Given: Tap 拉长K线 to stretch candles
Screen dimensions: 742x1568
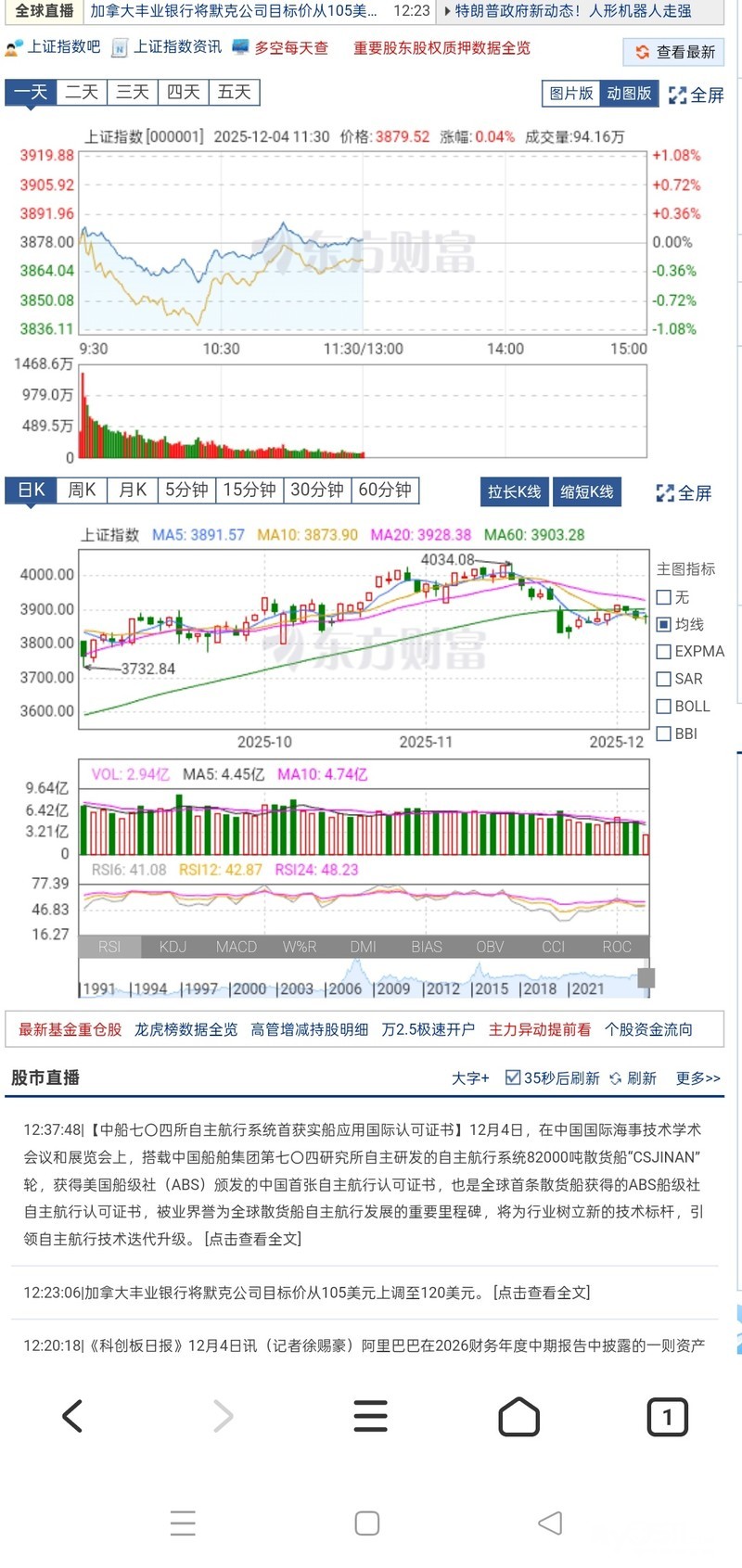Looking at the screenshot, I should click(515, 492).
